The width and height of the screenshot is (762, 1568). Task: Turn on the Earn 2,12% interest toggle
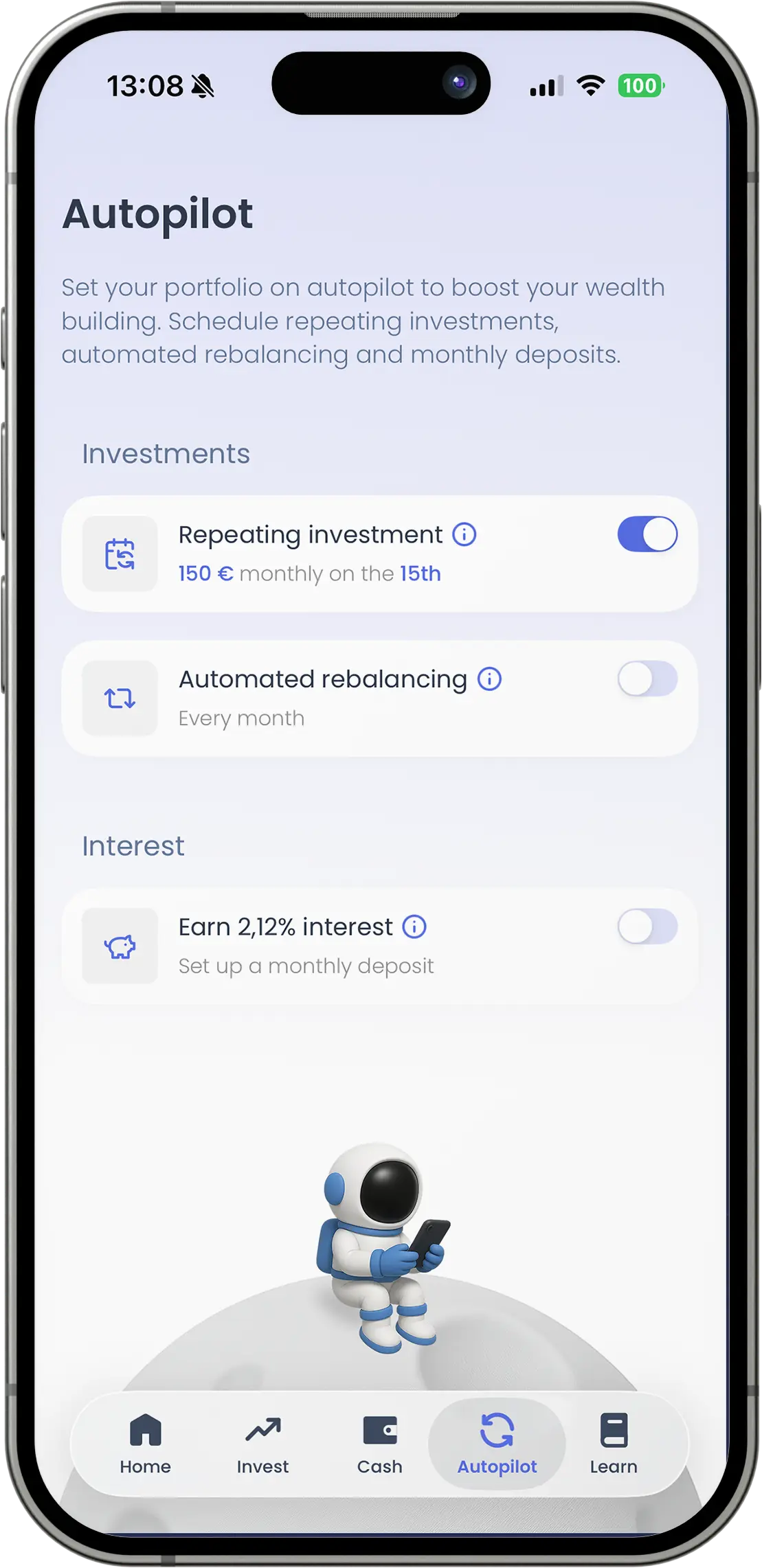tap(647, 927)
